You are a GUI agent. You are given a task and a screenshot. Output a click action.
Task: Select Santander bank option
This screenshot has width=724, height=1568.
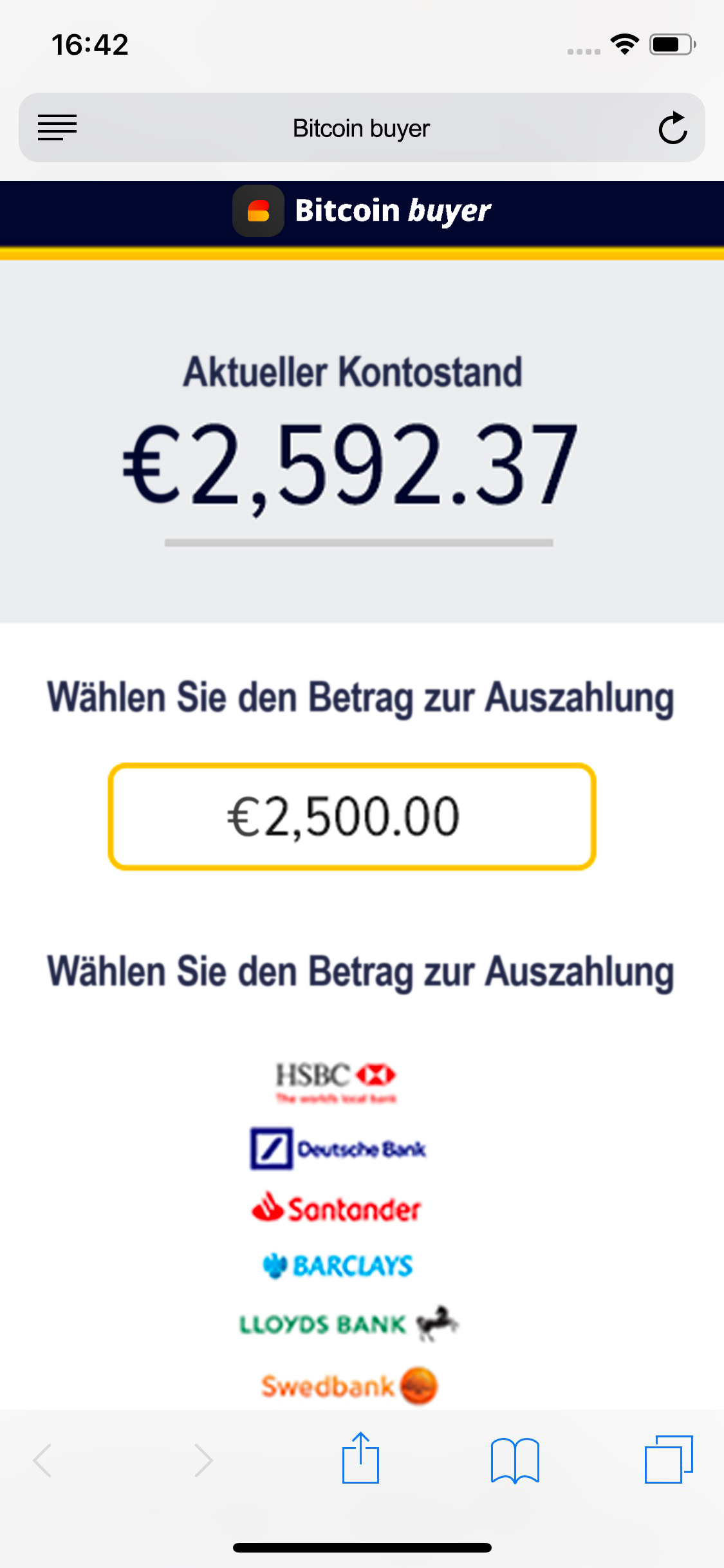click(x=336, y=1208)
